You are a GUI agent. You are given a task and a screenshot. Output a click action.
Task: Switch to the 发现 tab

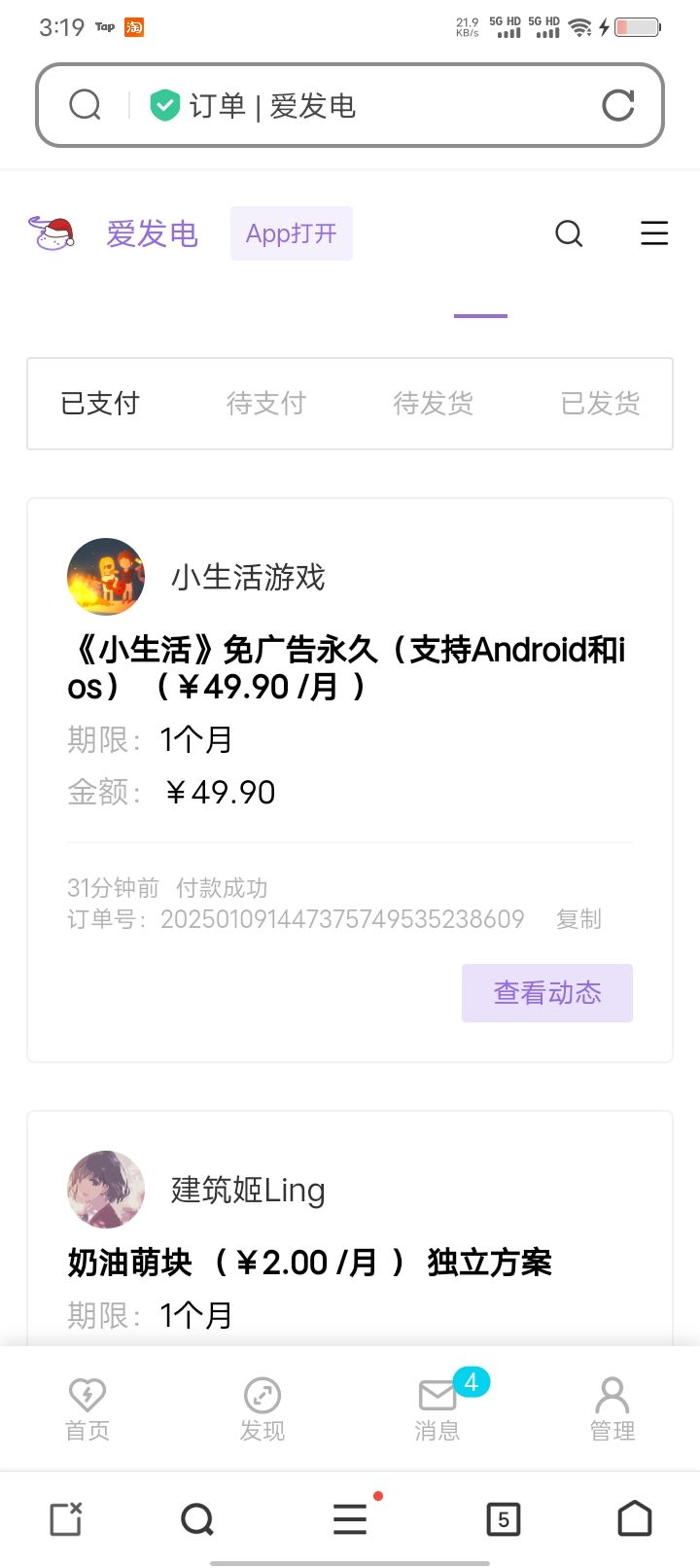pos(262,1408)
